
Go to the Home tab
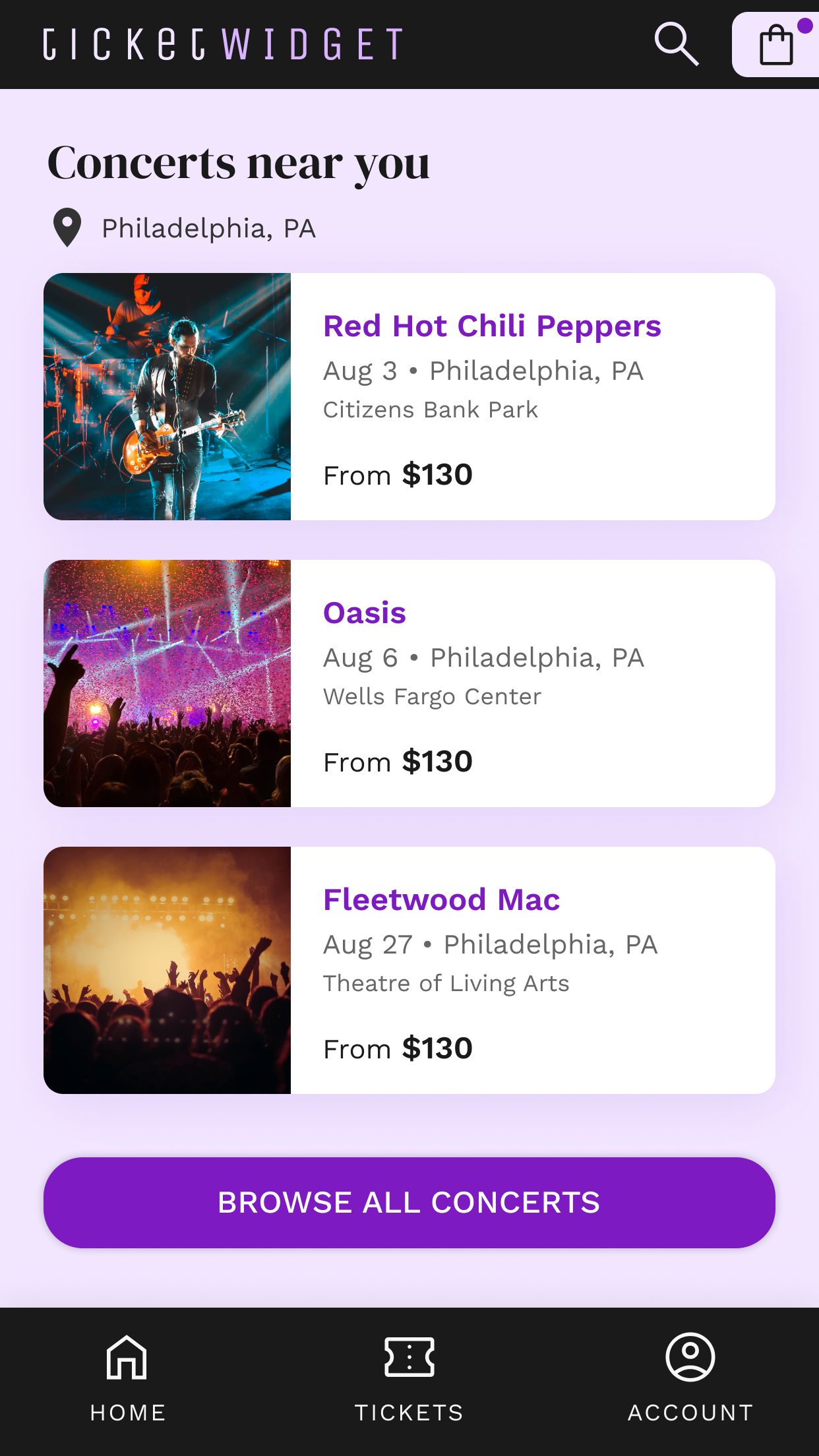tap(128, 1379)
